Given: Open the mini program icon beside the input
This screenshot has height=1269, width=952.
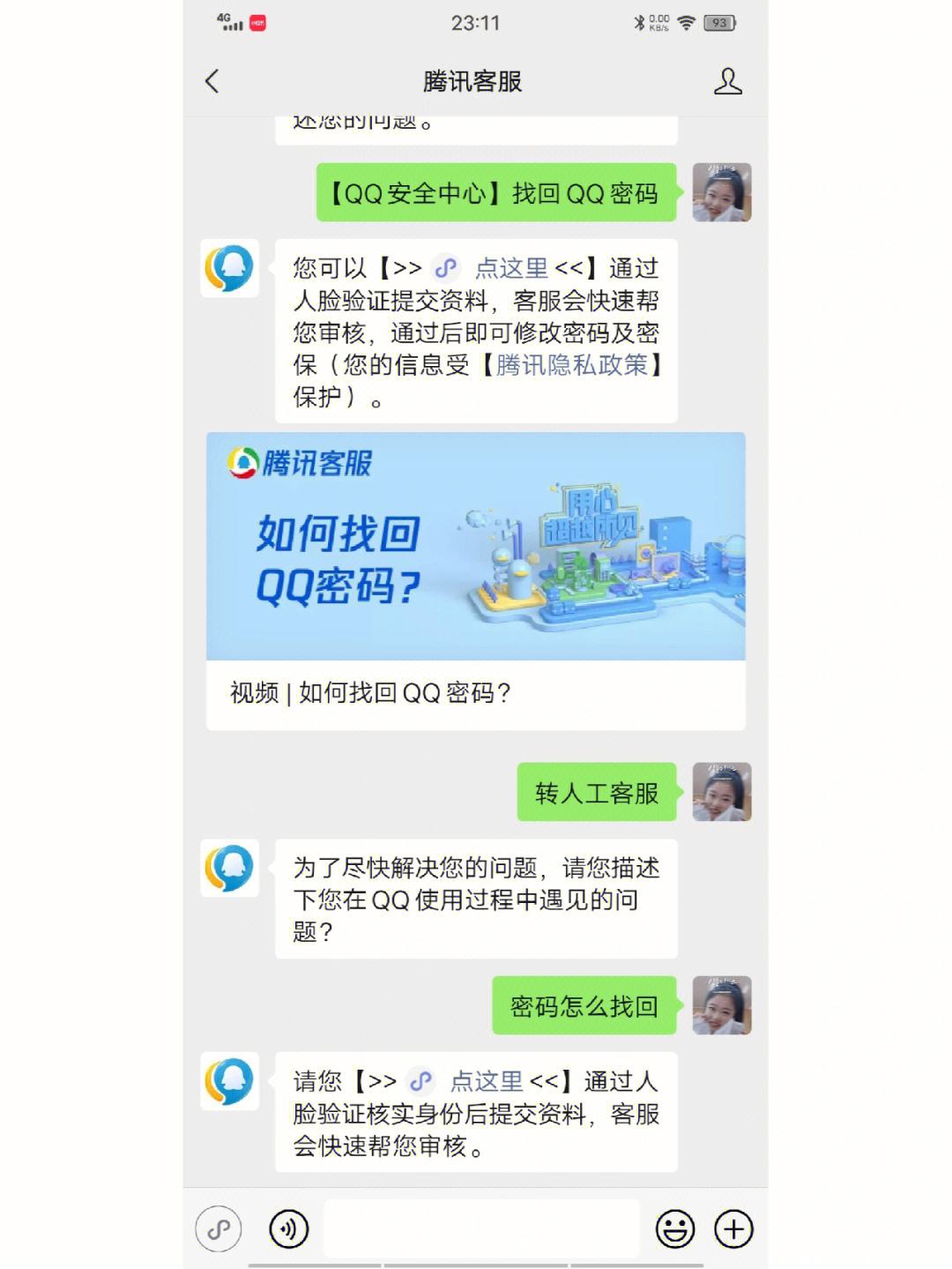Looking at the screenshot, I should click(219, 1228).
